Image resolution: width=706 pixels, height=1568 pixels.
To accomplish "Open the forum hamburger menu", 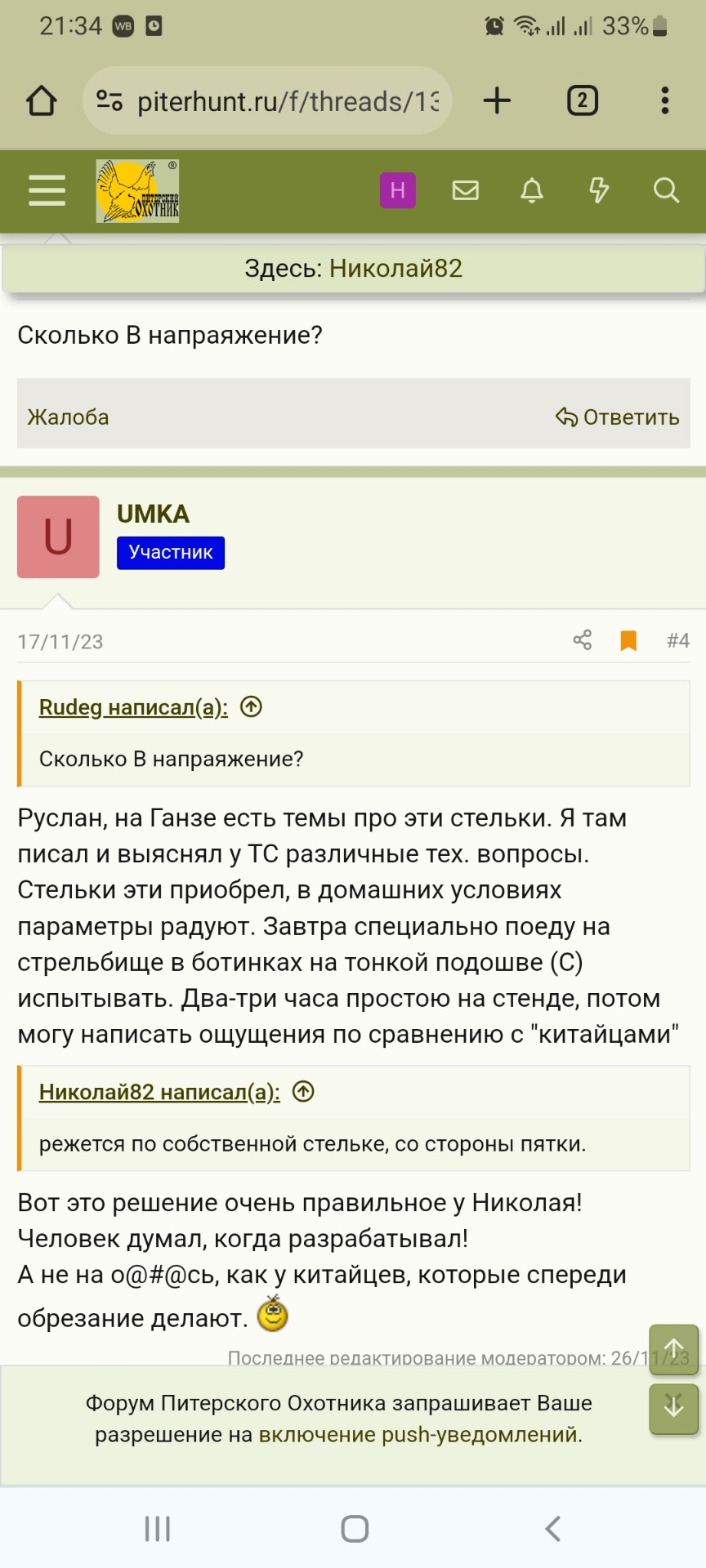I will [x=47, y=190].
